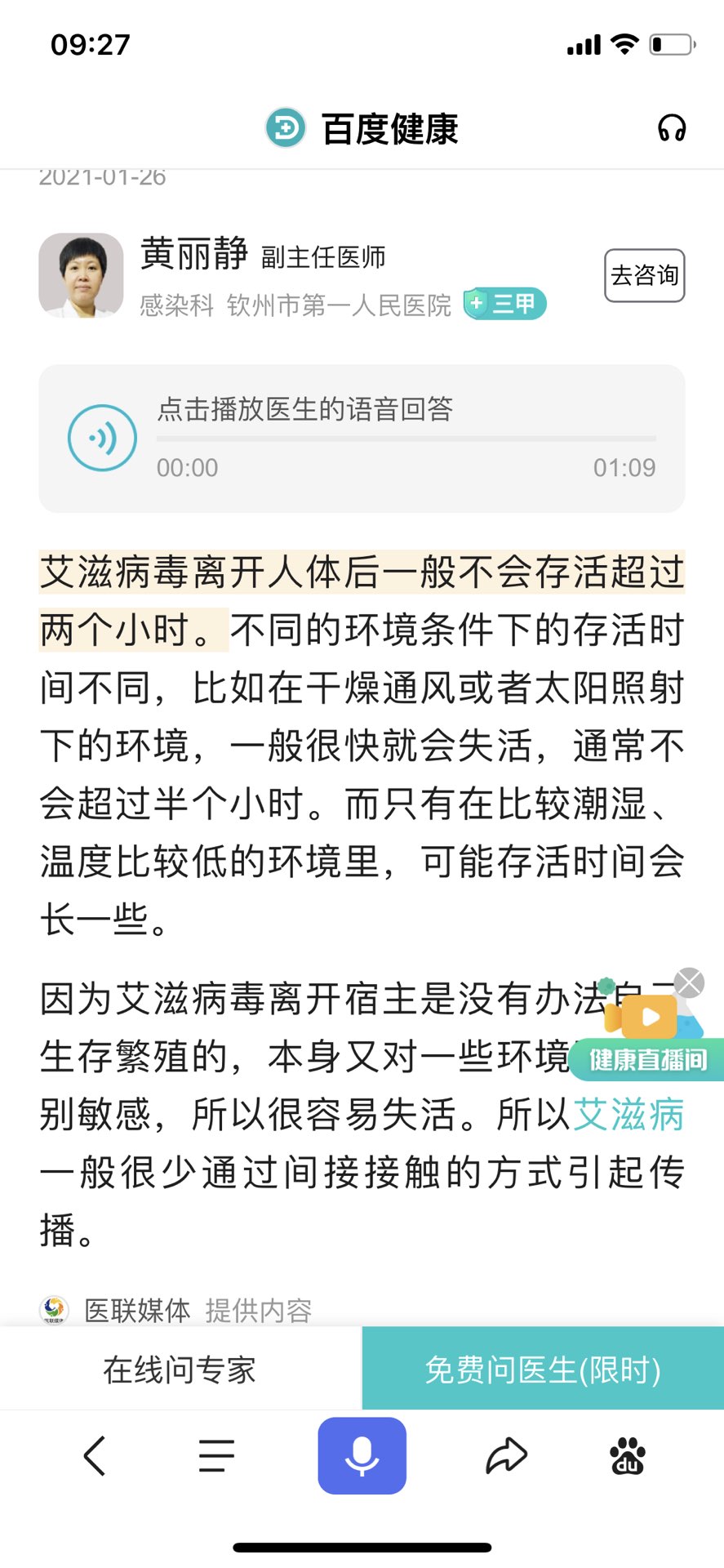Dismiss the 健康直播间 floating widget

click(x=690, y=982)
